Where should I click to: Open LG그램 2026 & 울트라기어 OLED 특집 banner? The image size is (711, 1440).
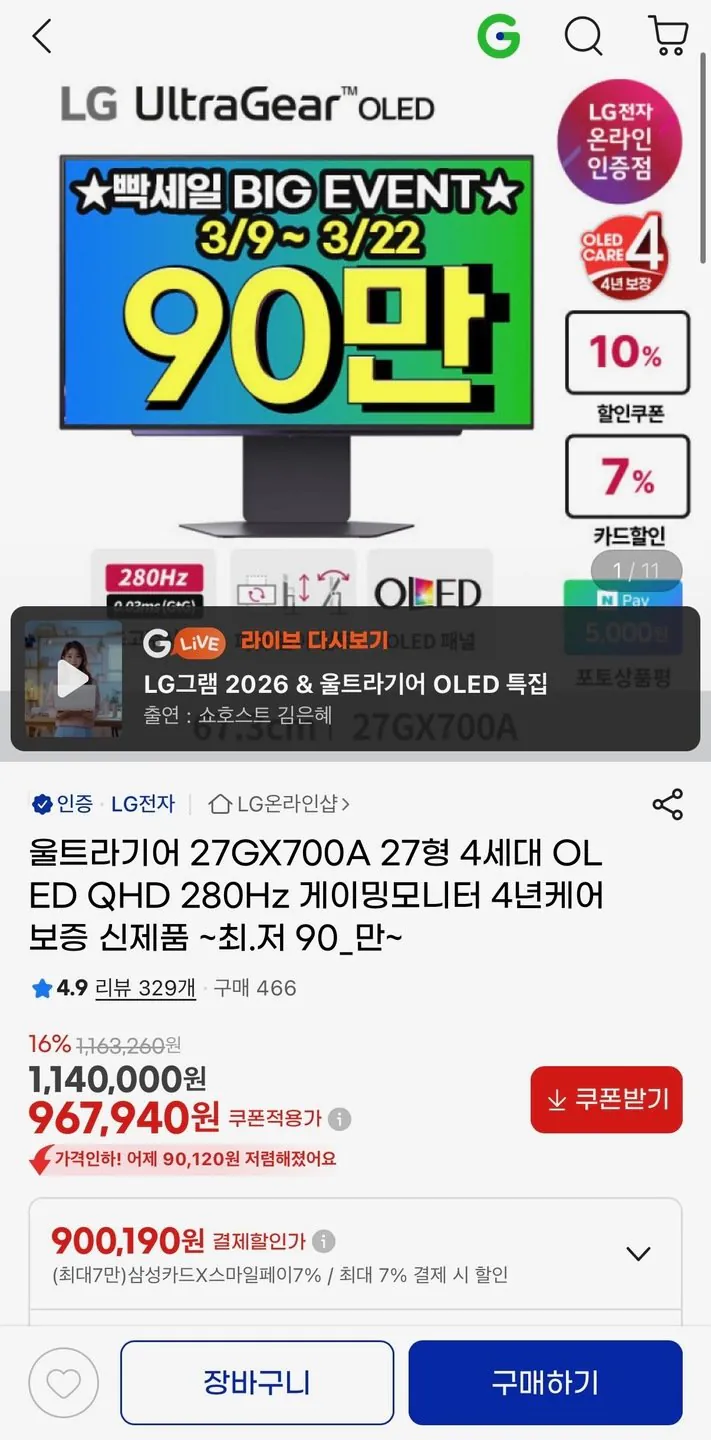tap(346, 684)
